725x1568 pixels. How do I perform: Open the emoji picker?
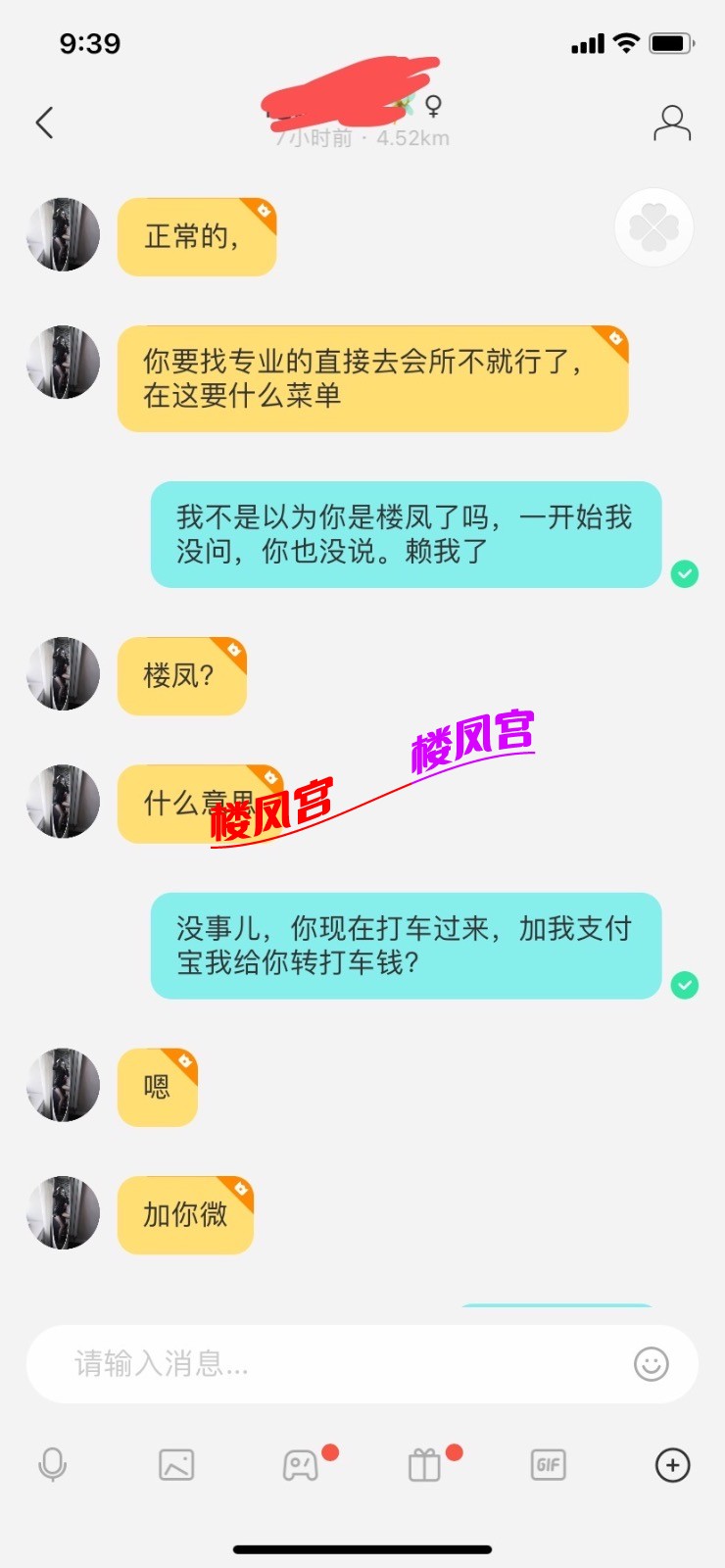(652, 1363)
